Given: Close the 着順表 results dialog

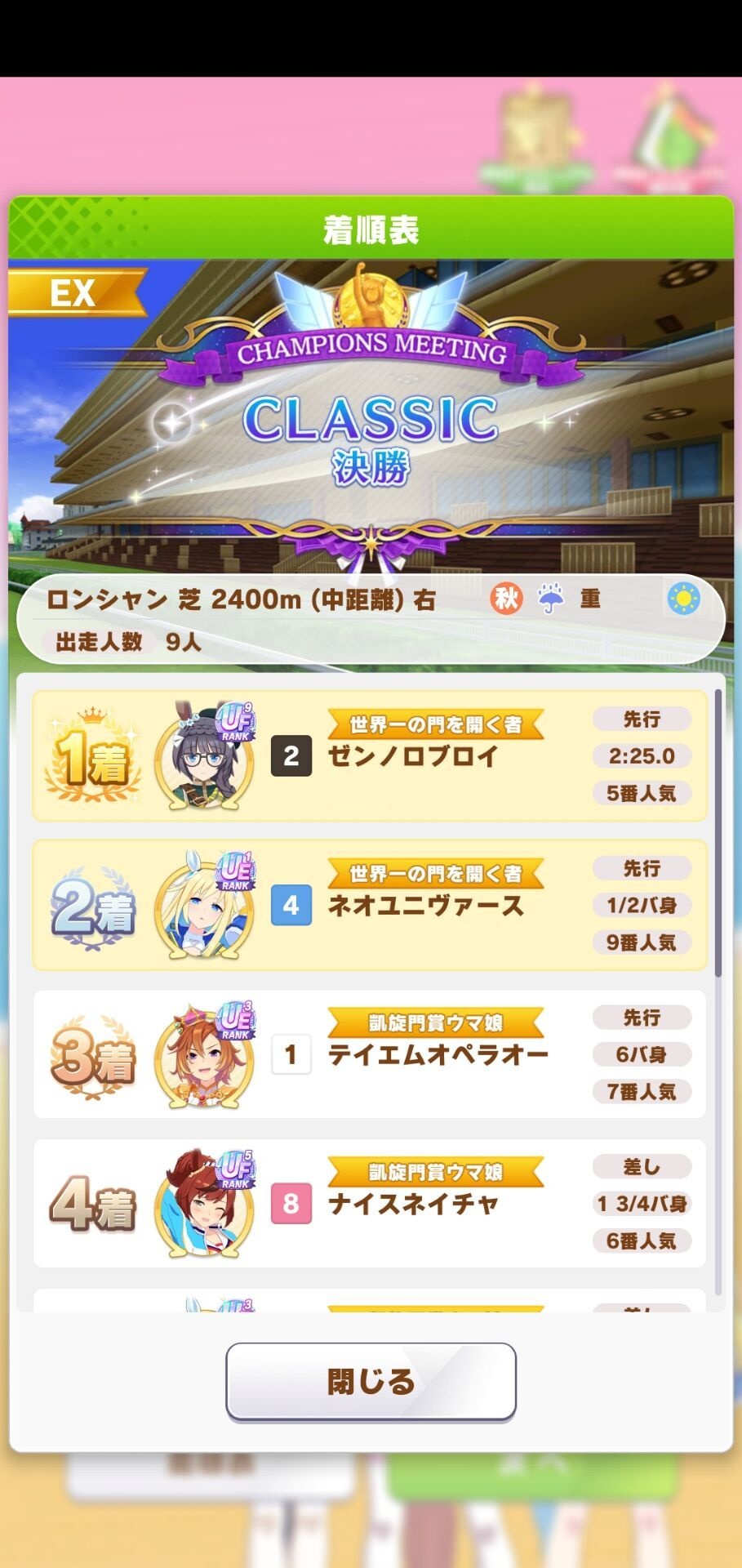Looking at the screenshot, I should point(371,1381).
